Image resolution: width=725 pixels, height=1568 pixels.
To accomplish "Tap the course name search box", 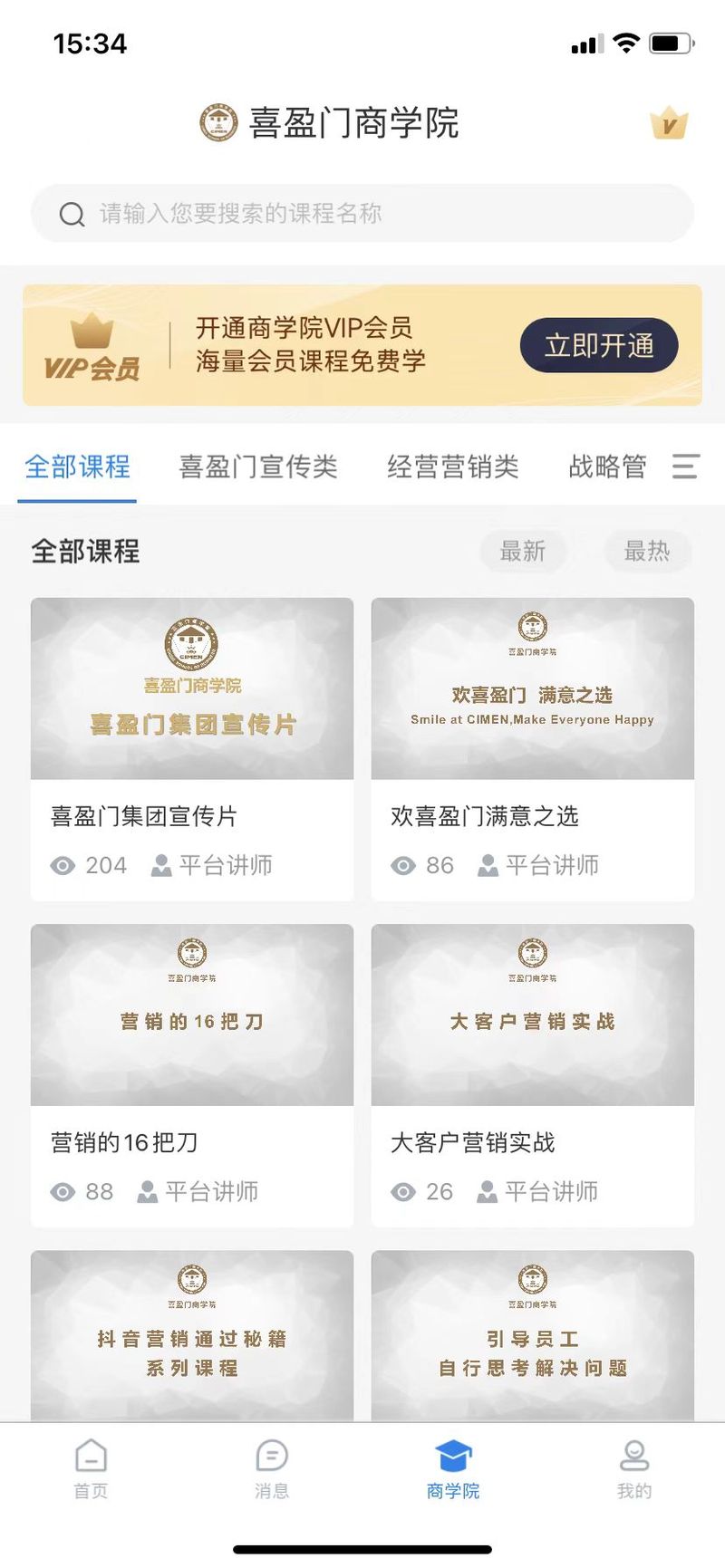I will pyautogui.click(x=362, y=214).
